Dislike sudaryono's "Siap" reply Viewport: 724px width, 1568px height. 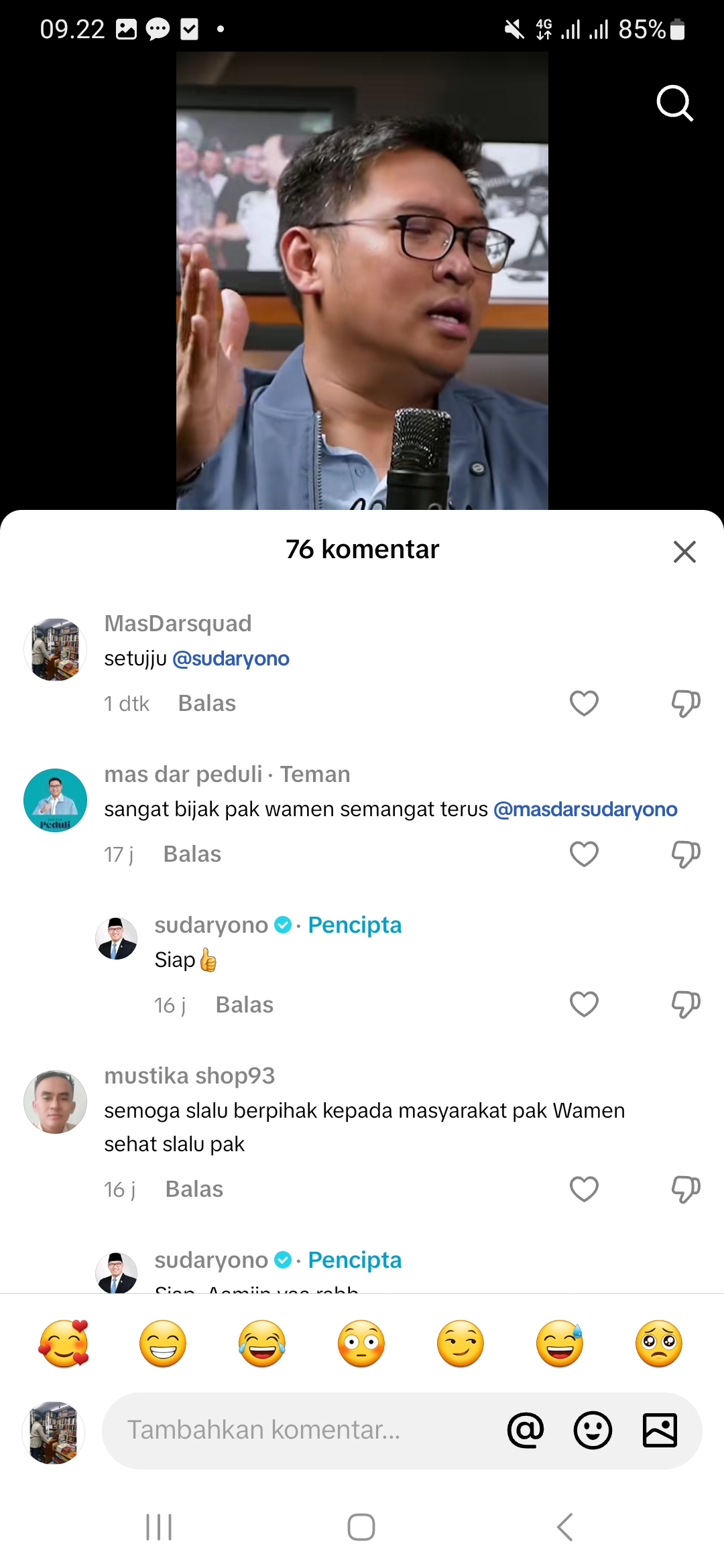(x=686, y=1004)
